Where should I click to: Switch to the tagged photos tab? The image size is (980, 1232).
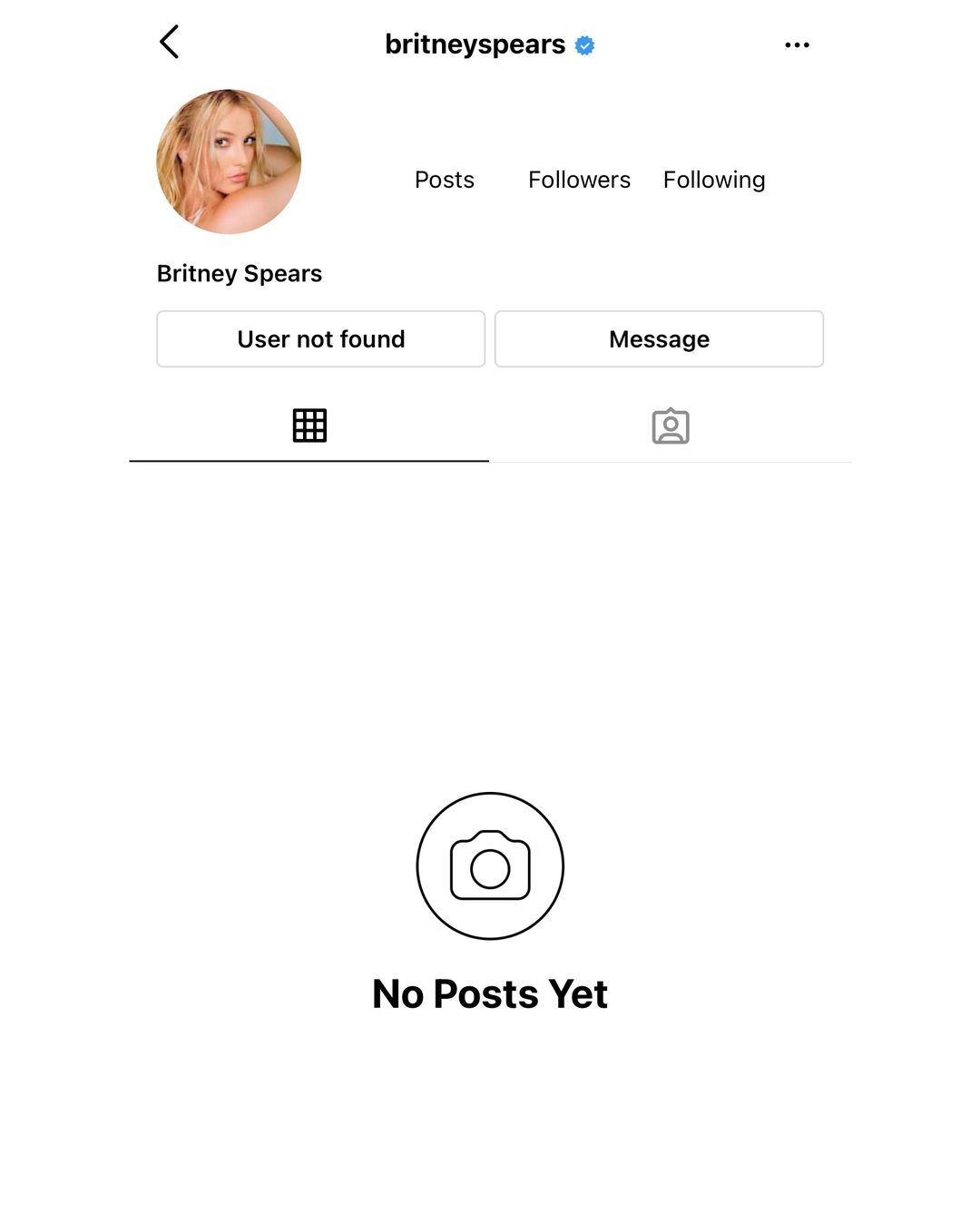671,426
